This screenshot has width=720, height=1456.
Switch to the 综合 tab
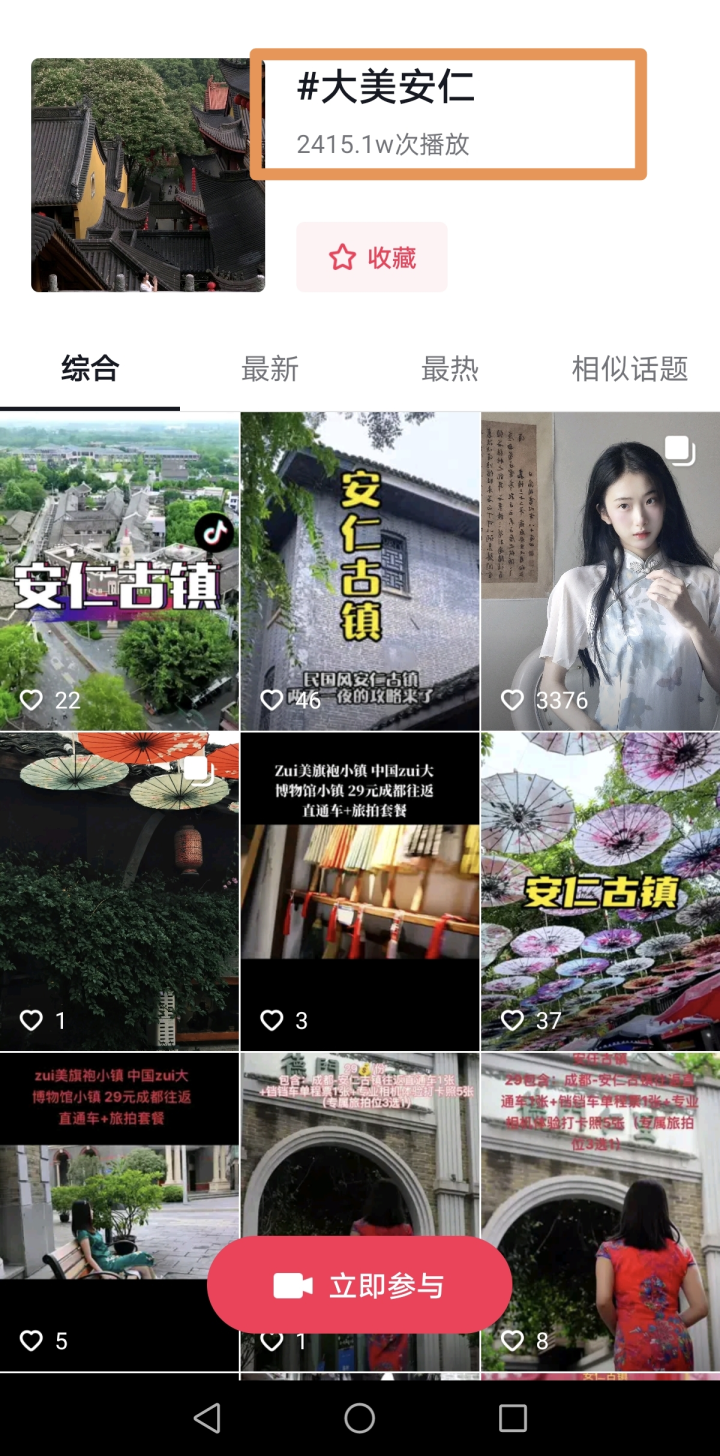point(90,369)
